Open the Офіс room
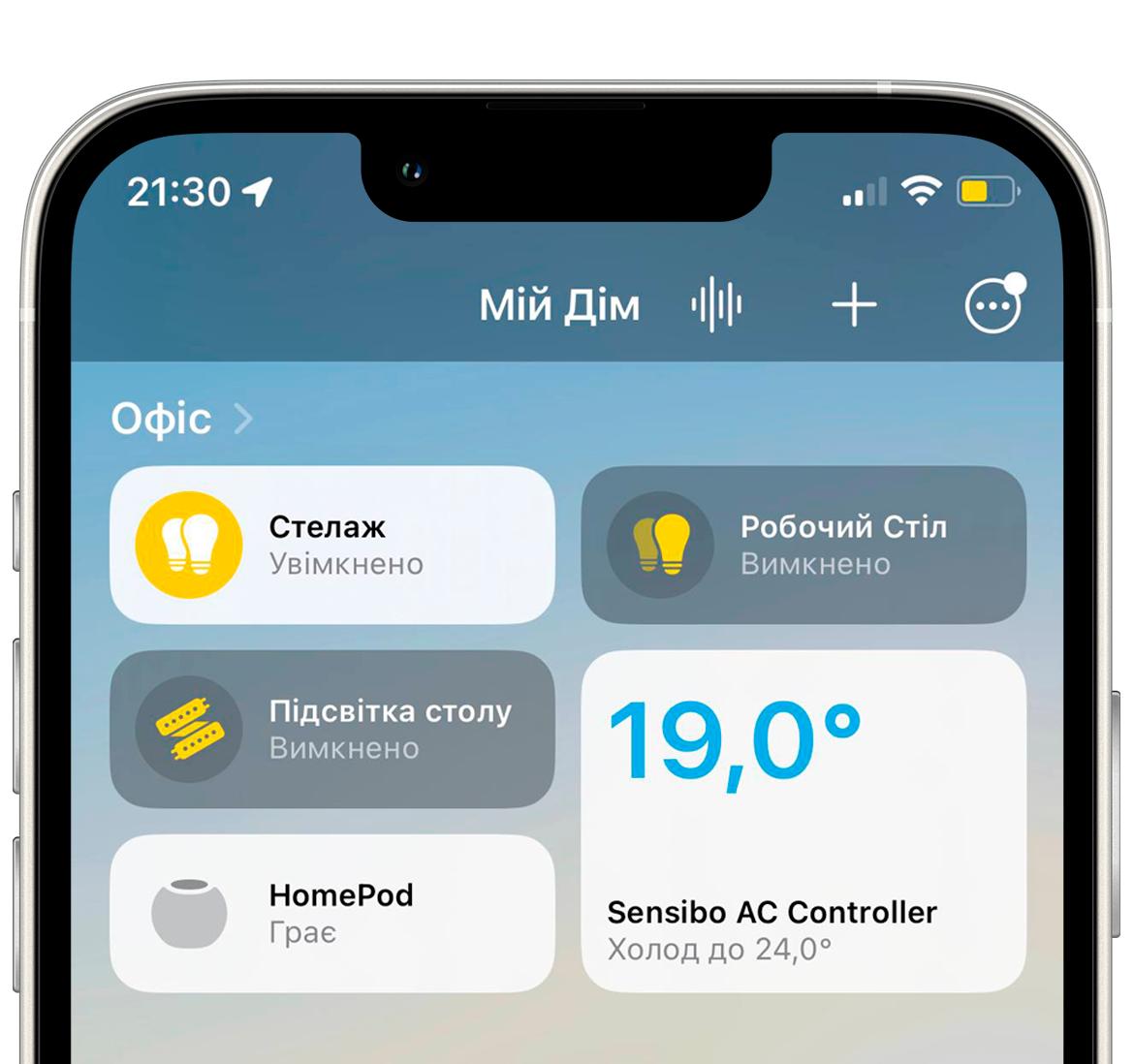The image size is (1134, 1064). [181, 419]
